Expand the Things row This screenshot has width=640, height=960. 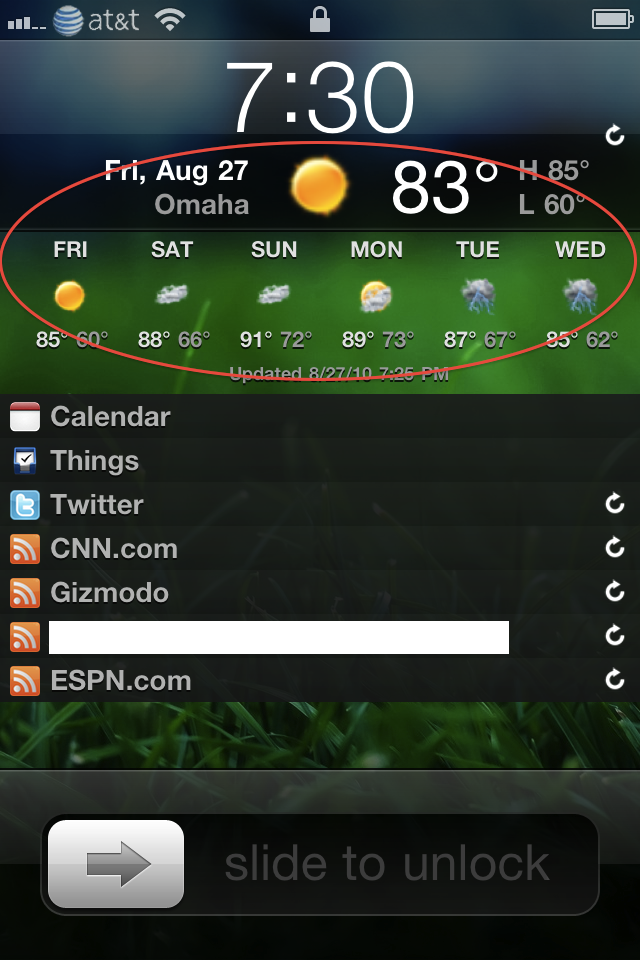click(x=94, y=461)
